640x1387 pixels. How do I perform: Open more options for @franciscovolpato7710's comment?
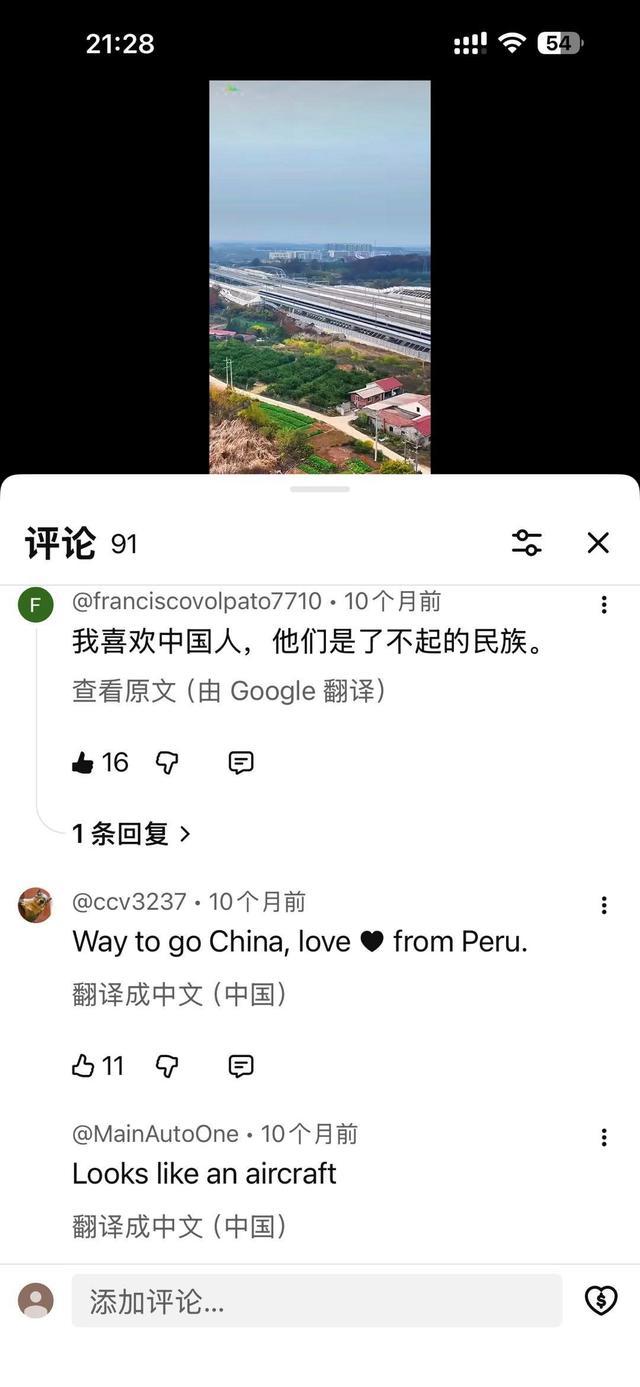pyautogui.click(x=604, y=605)
